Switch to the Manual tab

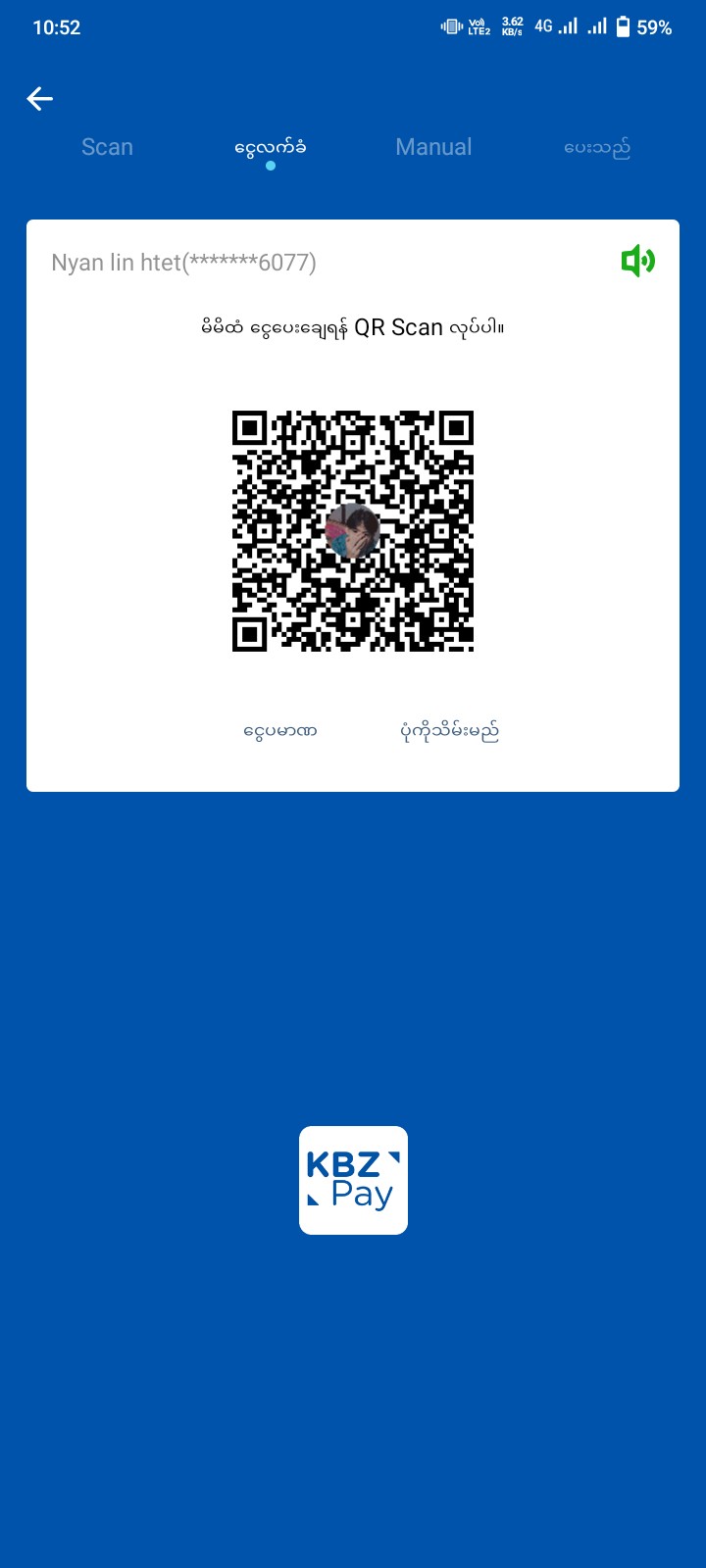click(433, 147)
